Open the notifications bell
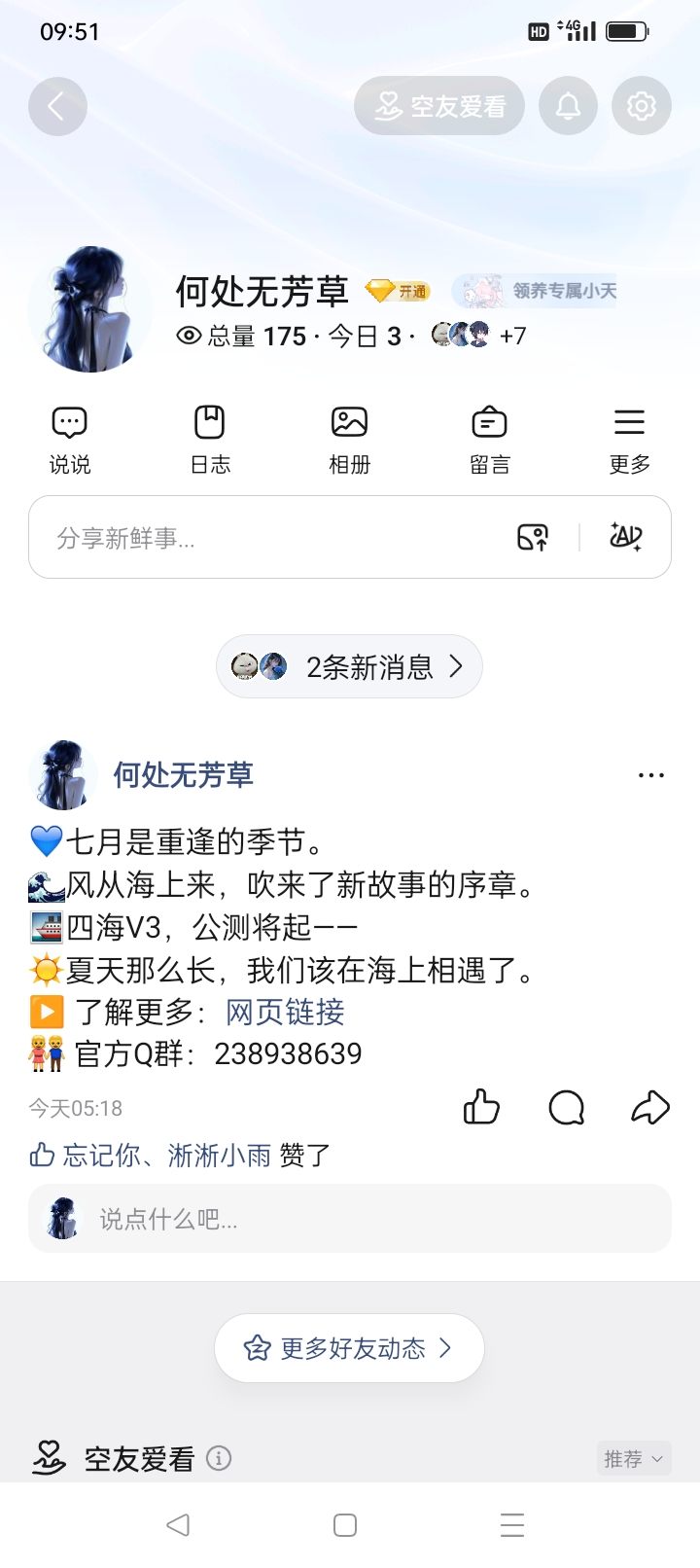 569,106
